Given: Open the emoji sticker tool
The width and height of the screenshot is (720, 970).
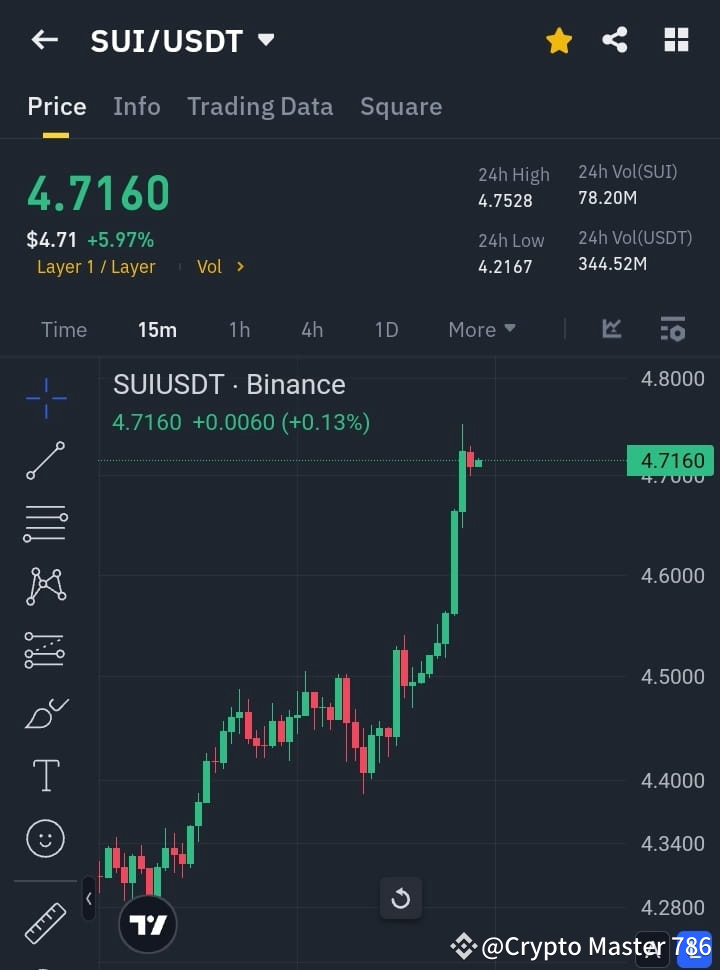Looking at the screenshot, I should pos(45,838).
